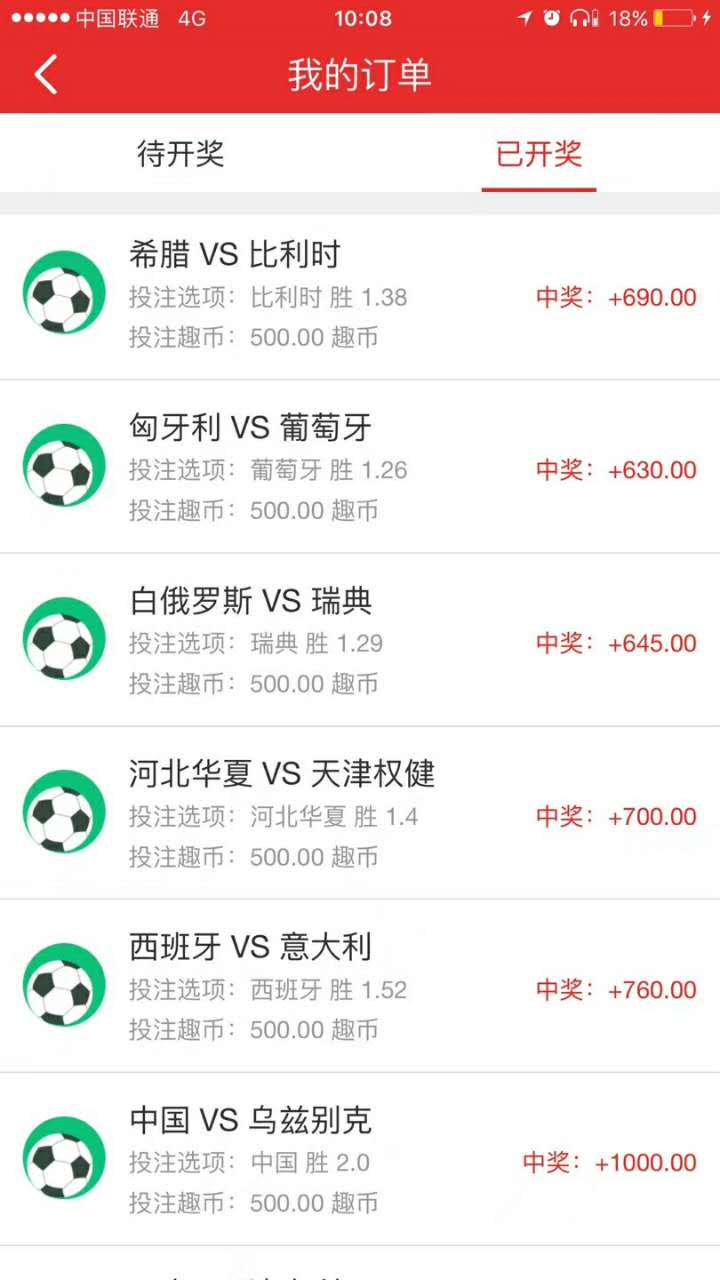720x1280 pixels.
Task: Click the alarm clock icon in status bar
Action: [549, 16]
